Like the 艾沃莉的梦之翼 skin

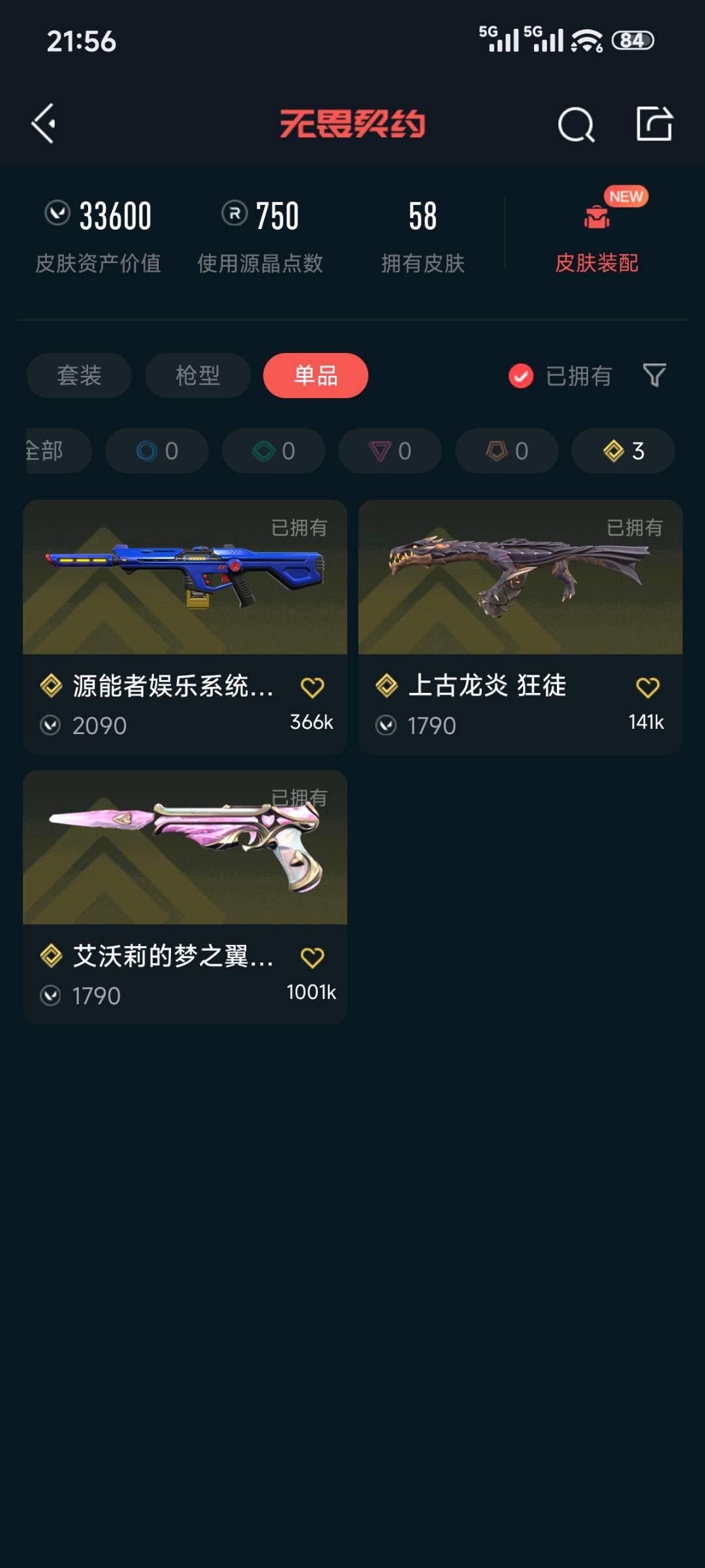pos(312,957)
